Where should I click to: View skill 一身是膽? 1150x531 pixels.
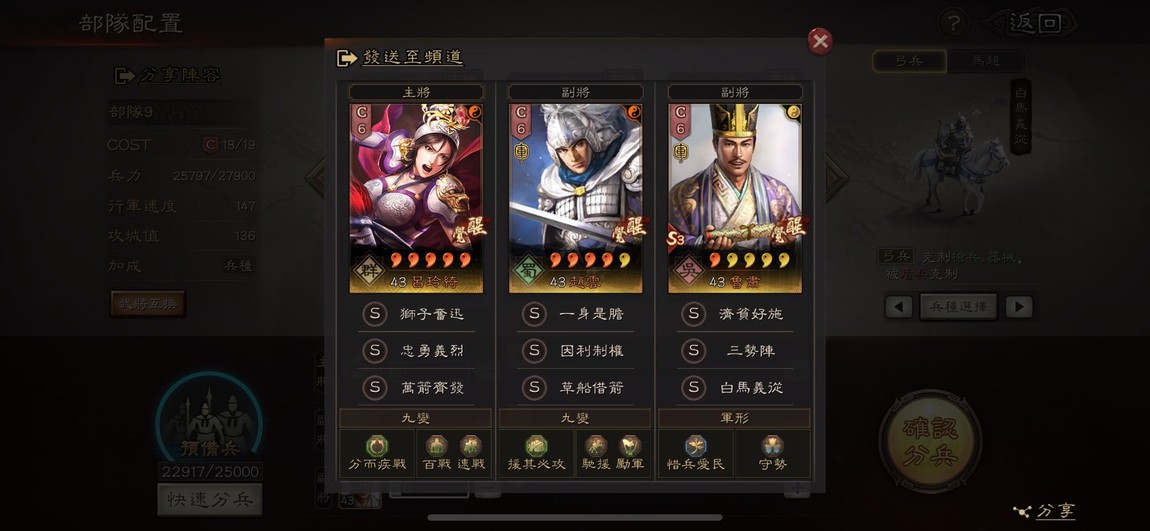tap(575, 314)
